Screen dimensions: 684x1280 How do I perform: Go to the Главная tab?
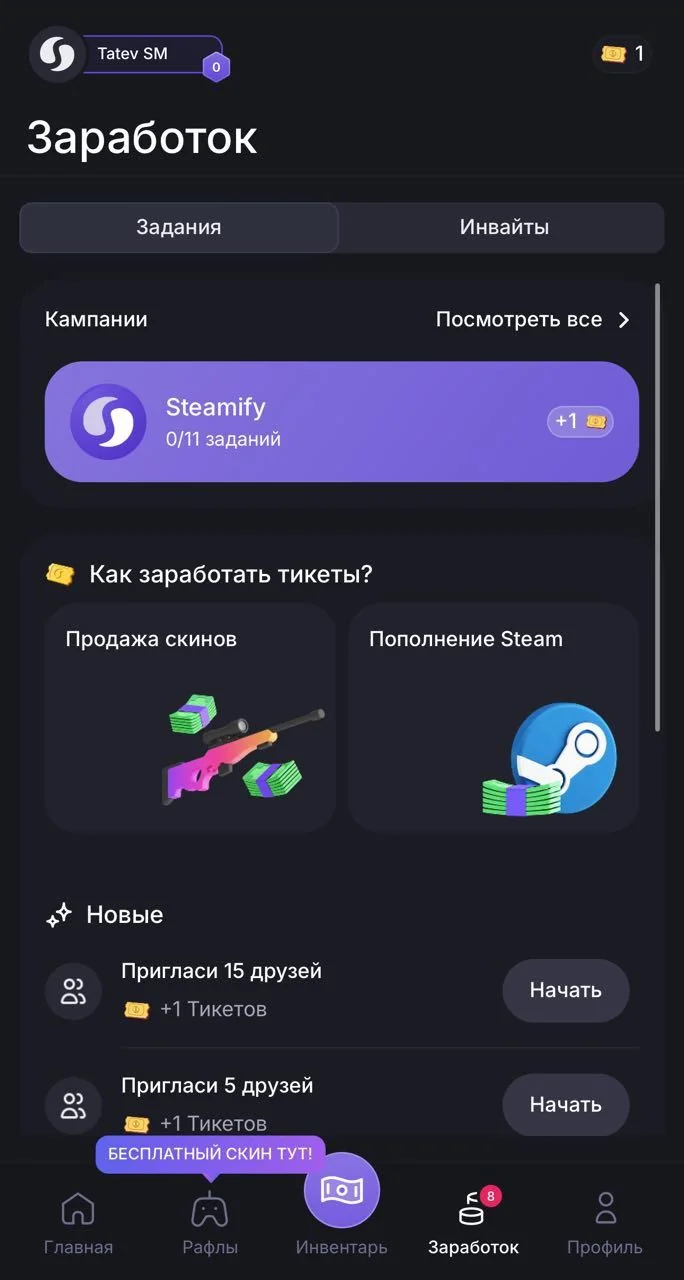tap(78, 1222)
